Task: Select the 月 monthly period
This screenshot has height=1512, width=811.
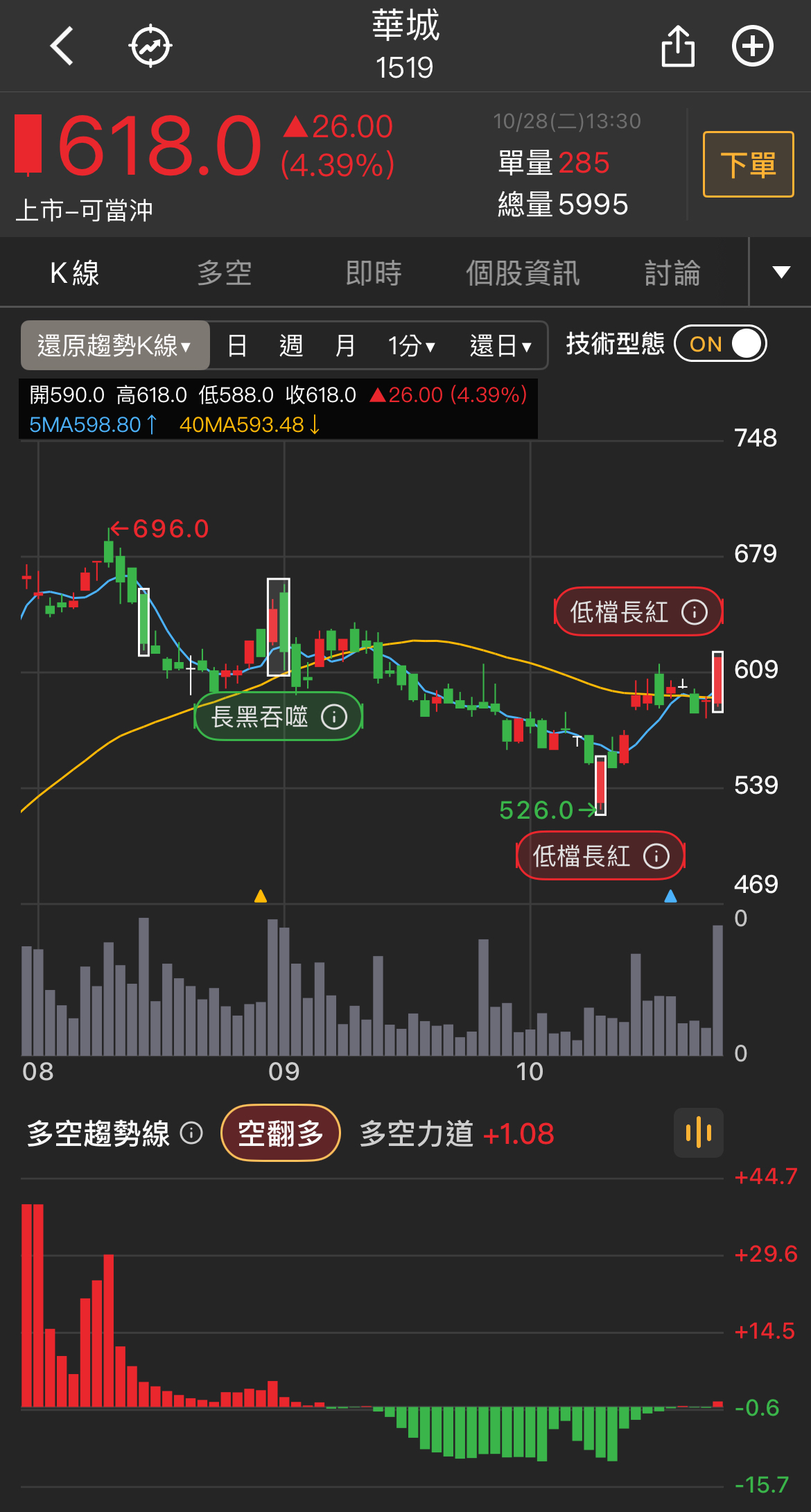Action: (345, 345)
